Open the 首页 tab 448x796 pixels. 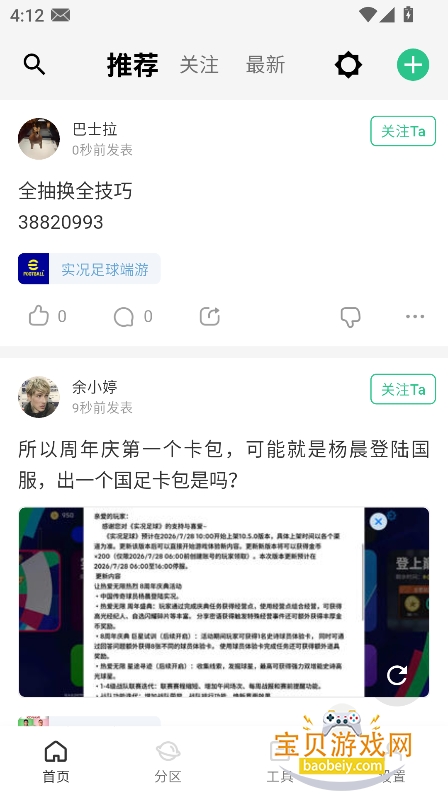pos(56,761)
